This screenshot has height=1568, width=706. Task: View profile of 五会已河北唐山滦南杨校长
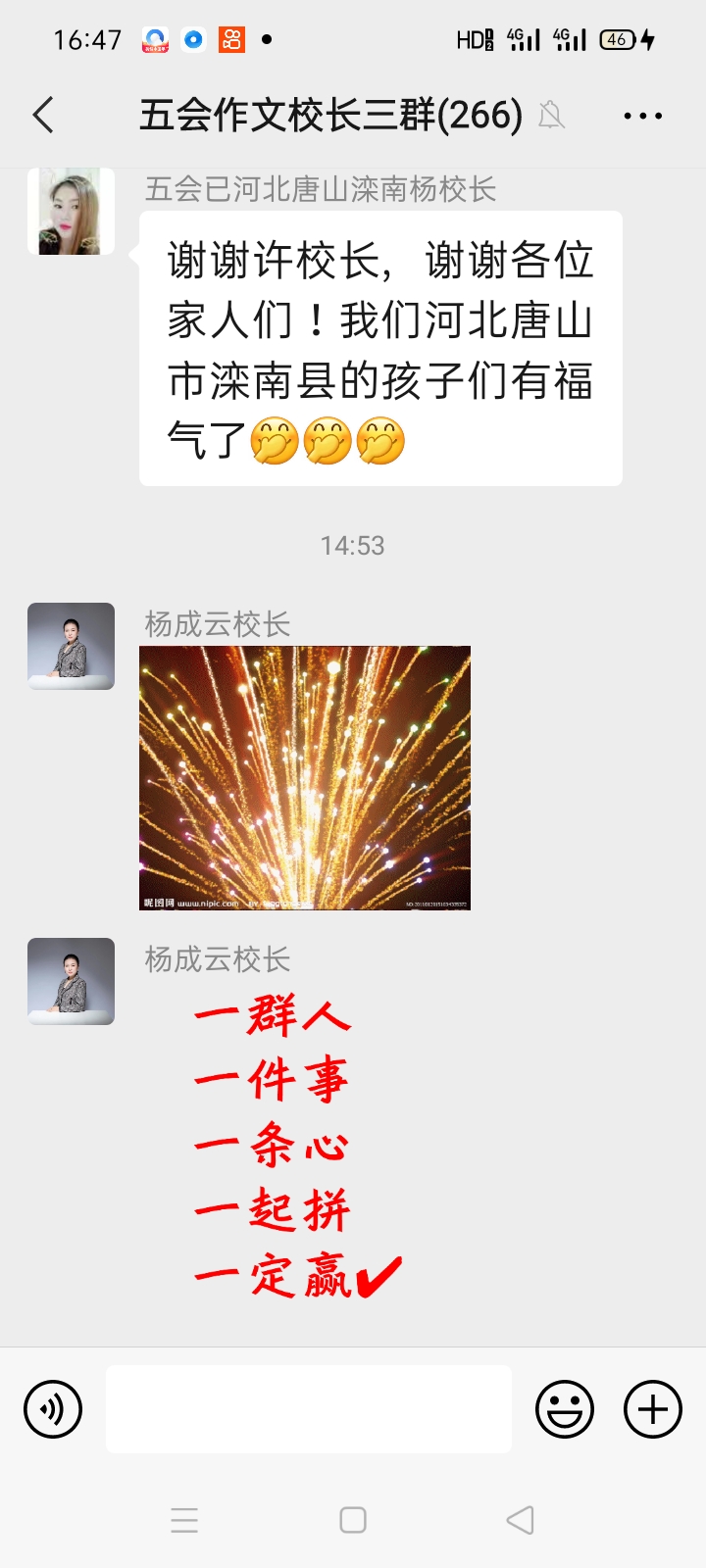tap(71, 212)
